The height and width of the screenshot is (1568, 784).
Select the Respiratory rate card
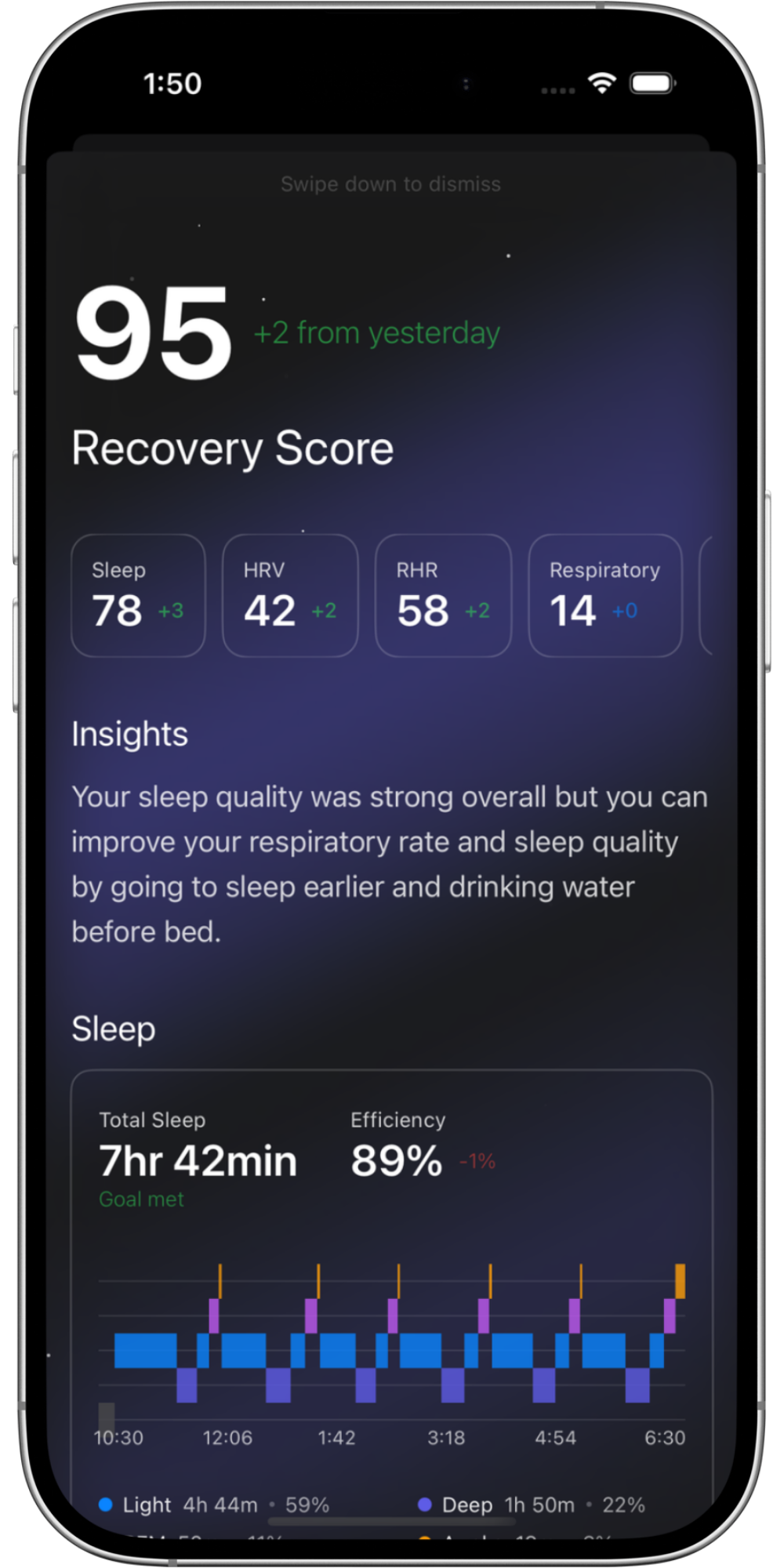click(x=604, y=595)
